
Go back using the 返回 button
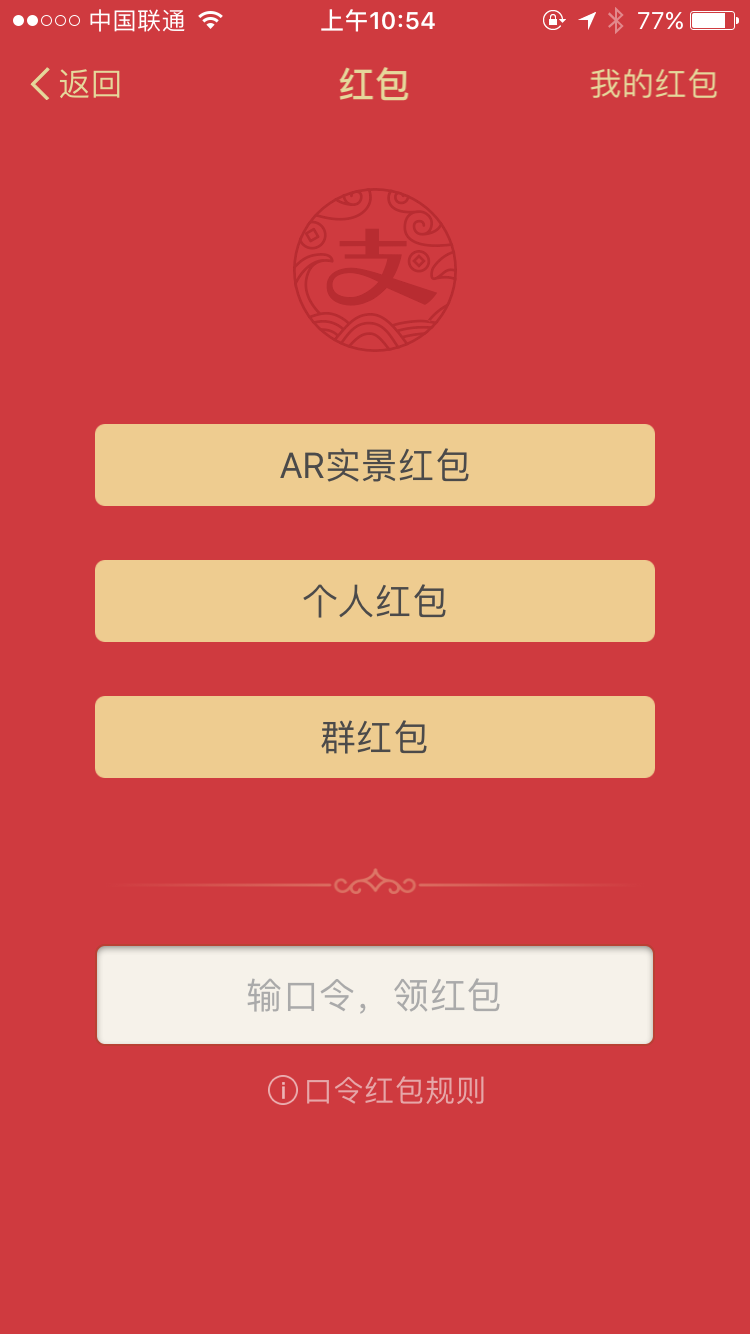click(x=76, y=84)
